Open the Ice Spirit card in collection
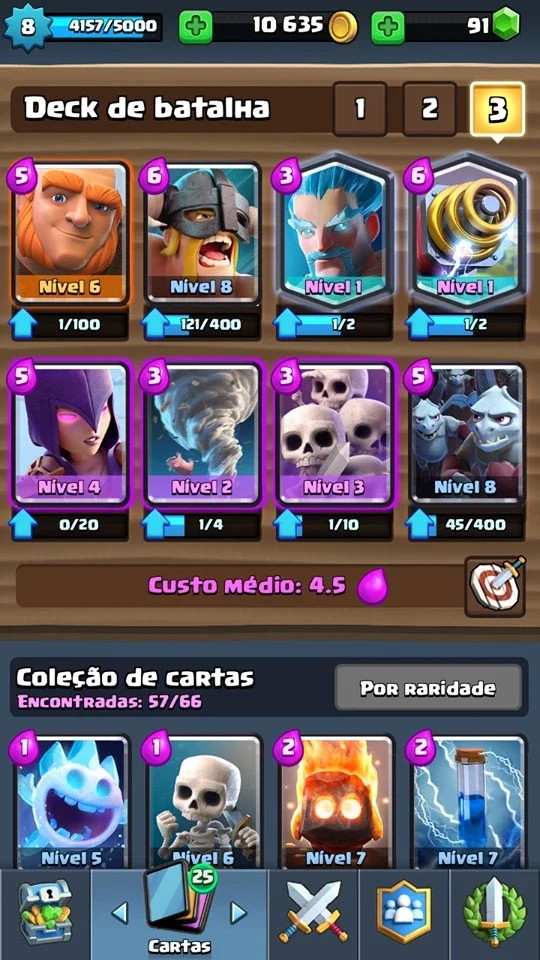The height and width of the screenshot is (960, 540). [x=70, y=802]
